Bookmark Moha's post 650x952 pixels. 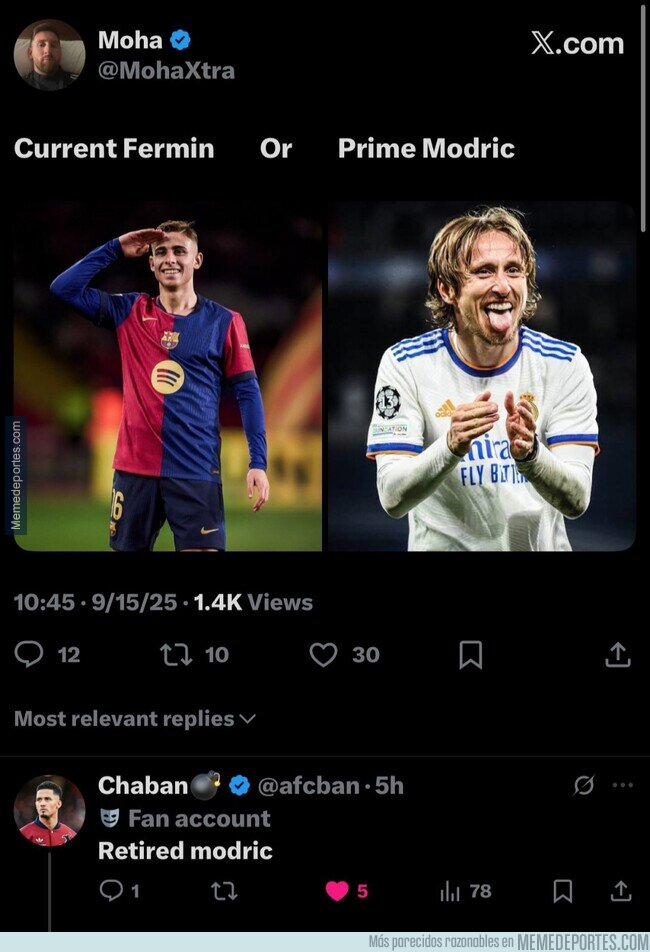coord(470,654)
